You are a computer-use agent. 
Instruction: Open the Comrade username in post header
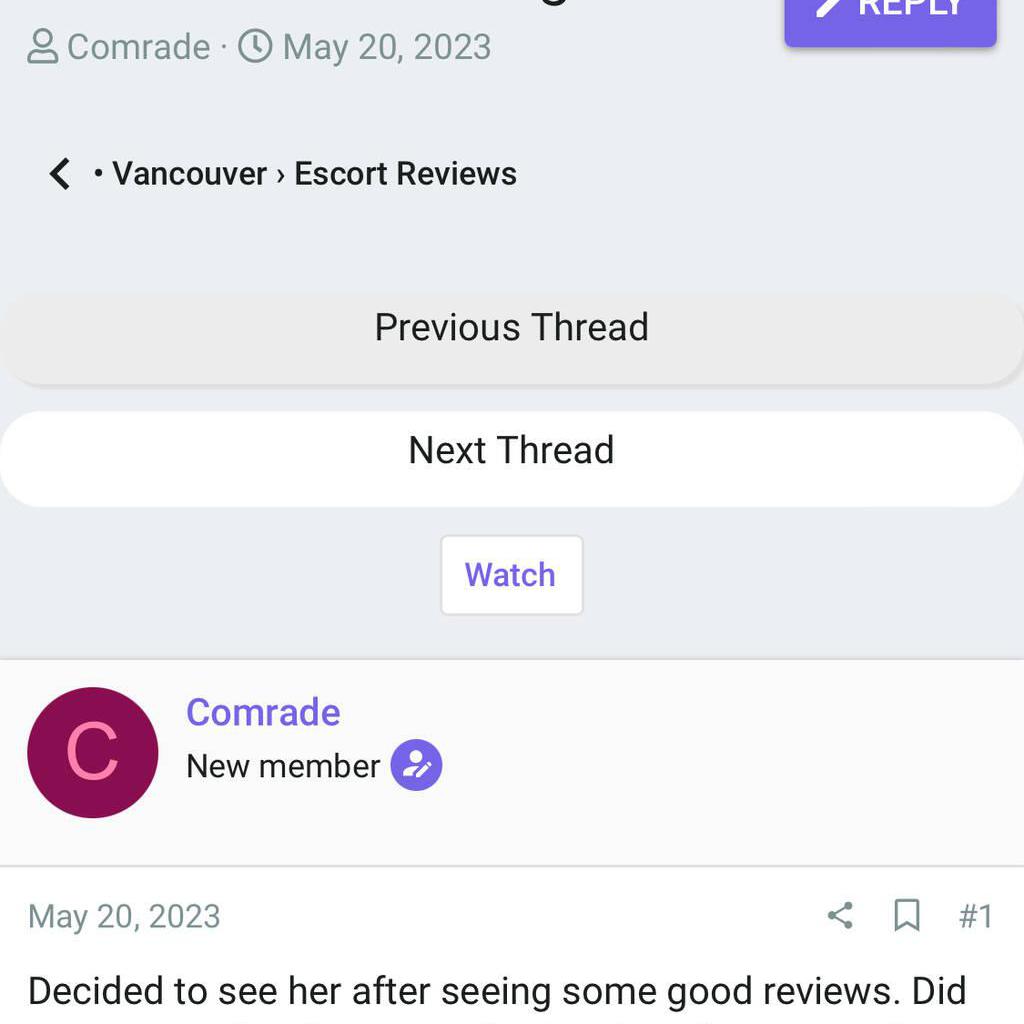[x=263, y=713]
